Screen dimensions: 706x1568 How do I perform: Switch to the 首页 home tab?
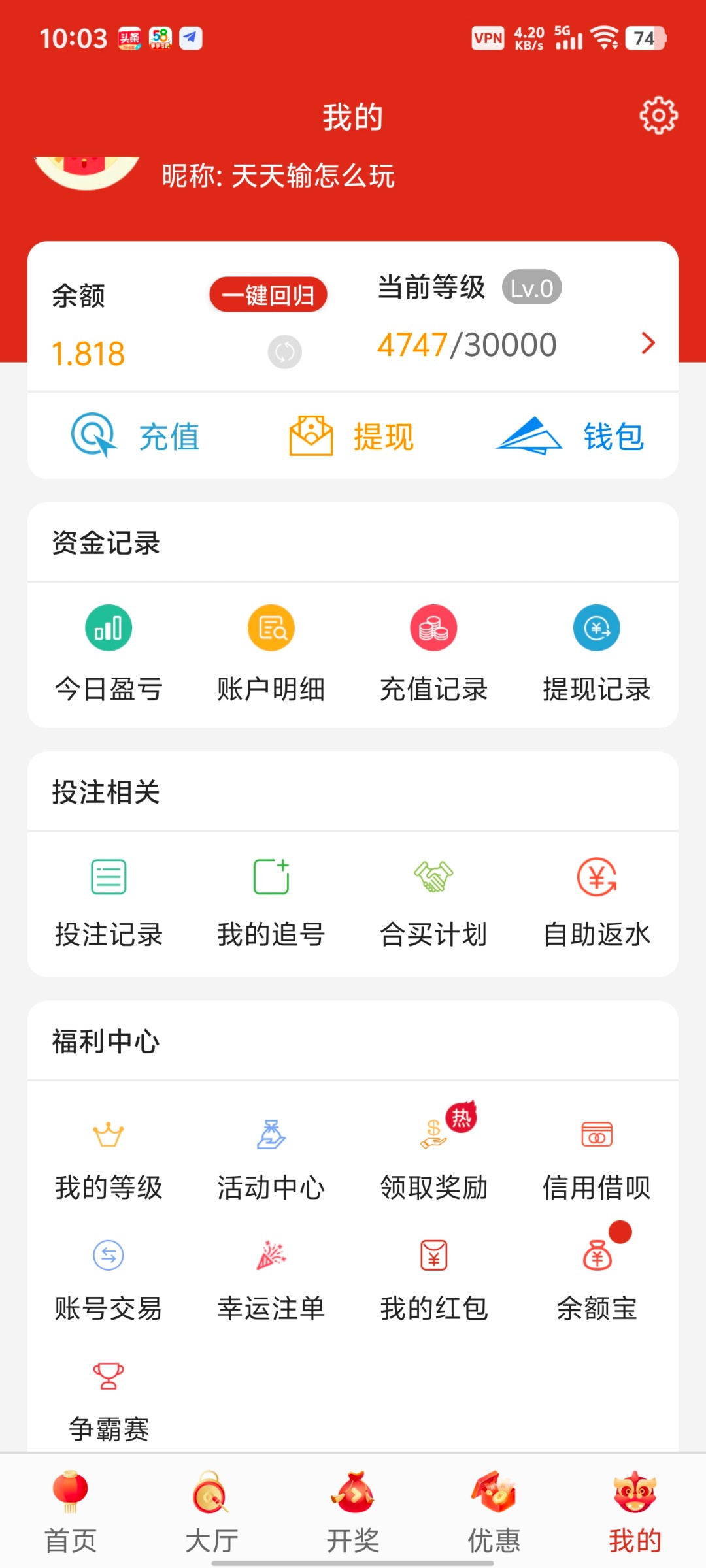[71, 1511]
